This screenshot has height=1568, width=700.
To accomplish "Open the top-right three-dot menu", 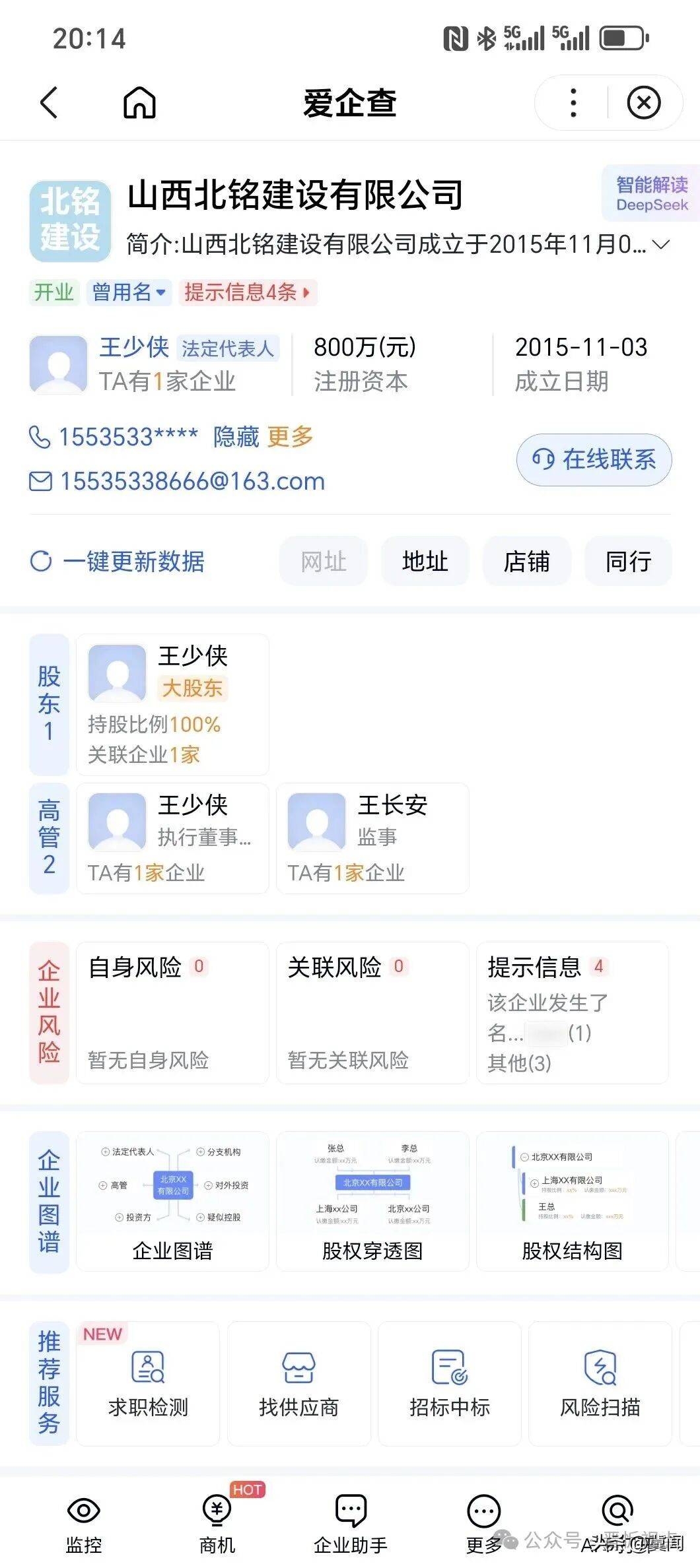I will (573, 103).
